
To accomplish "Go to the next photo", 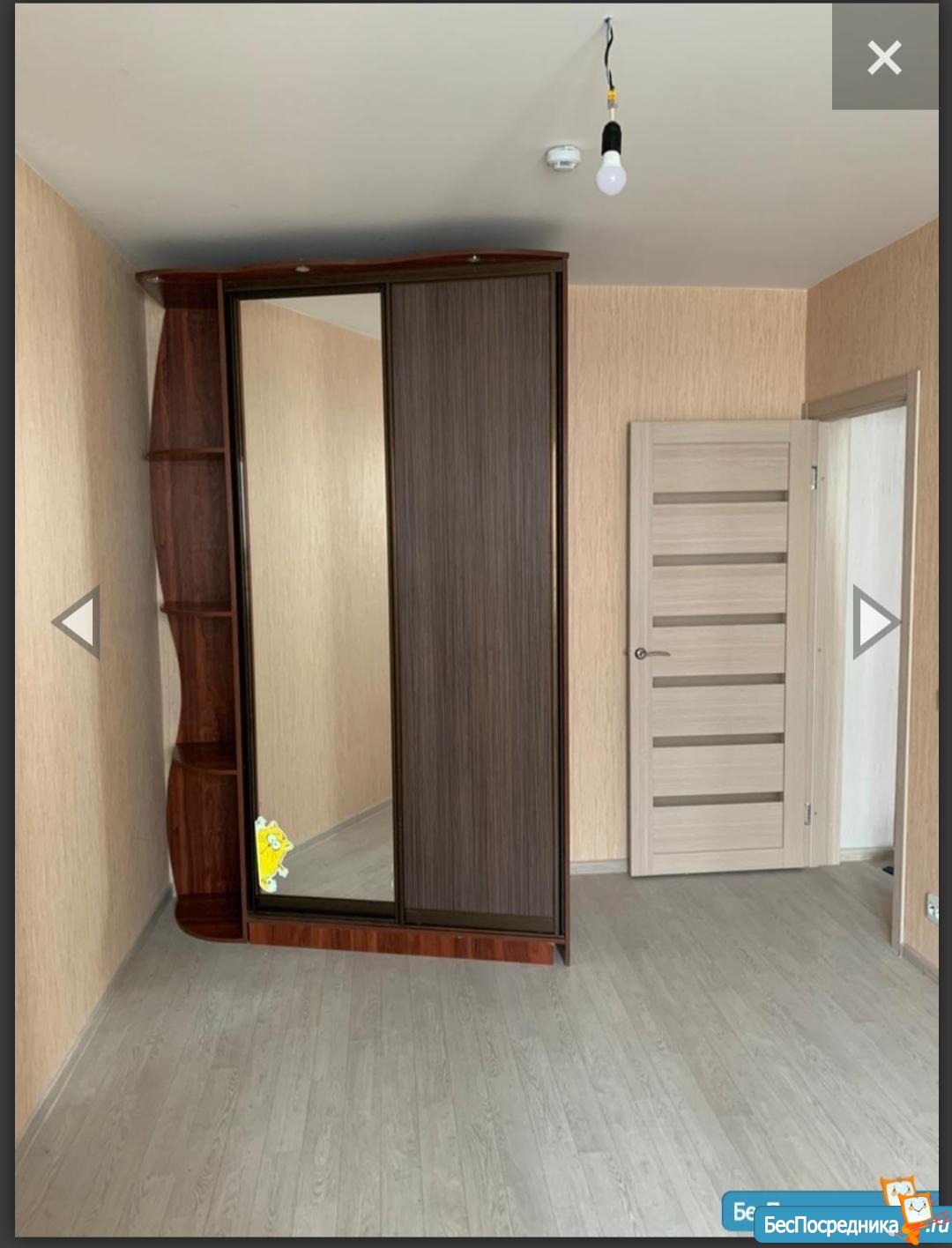I will pos(875,621).
